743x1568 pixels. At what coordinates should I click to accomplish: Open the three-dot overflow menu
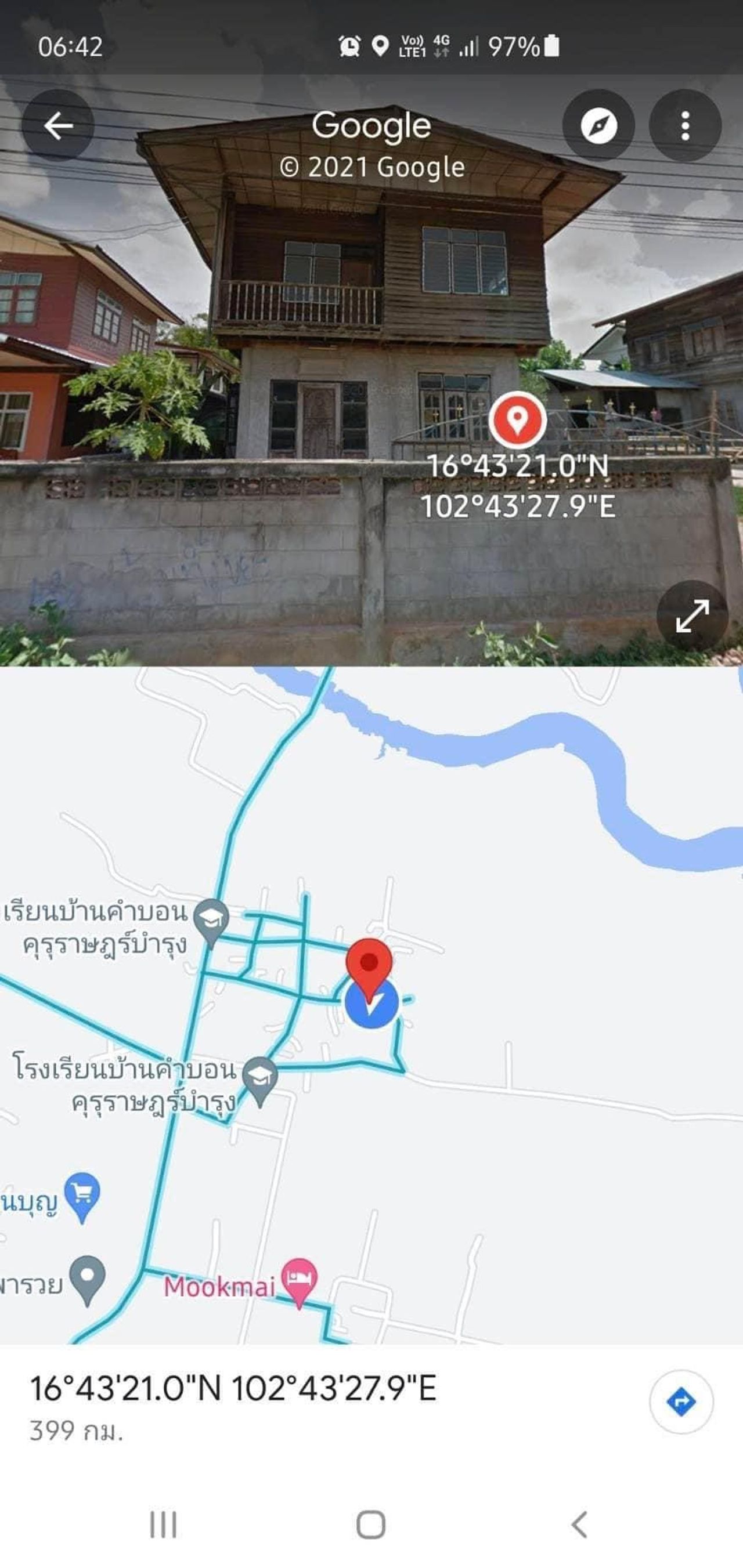685,126
